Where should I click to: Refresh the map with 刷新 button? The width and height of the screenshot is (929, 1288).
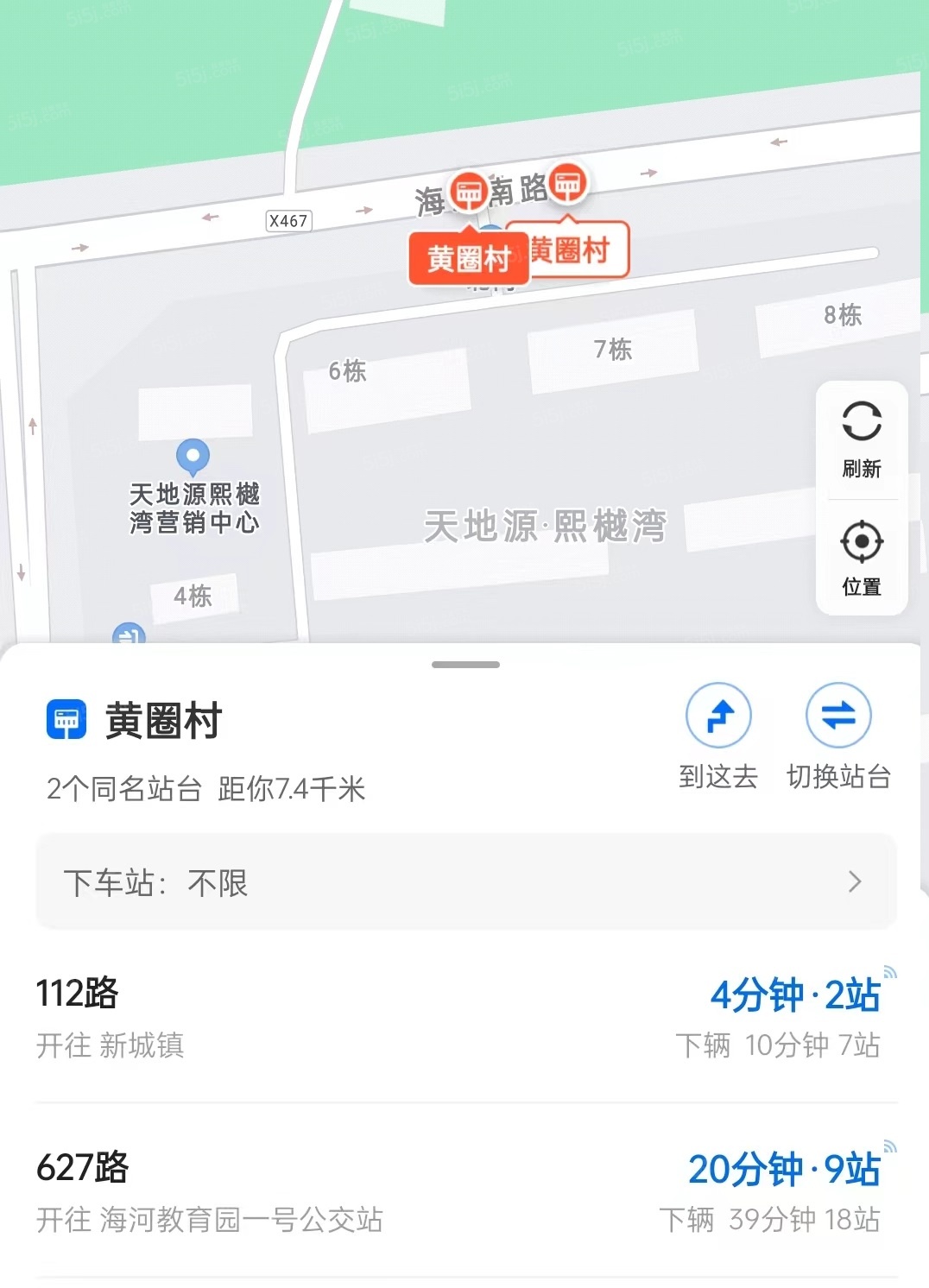click(x=861, y=439)
